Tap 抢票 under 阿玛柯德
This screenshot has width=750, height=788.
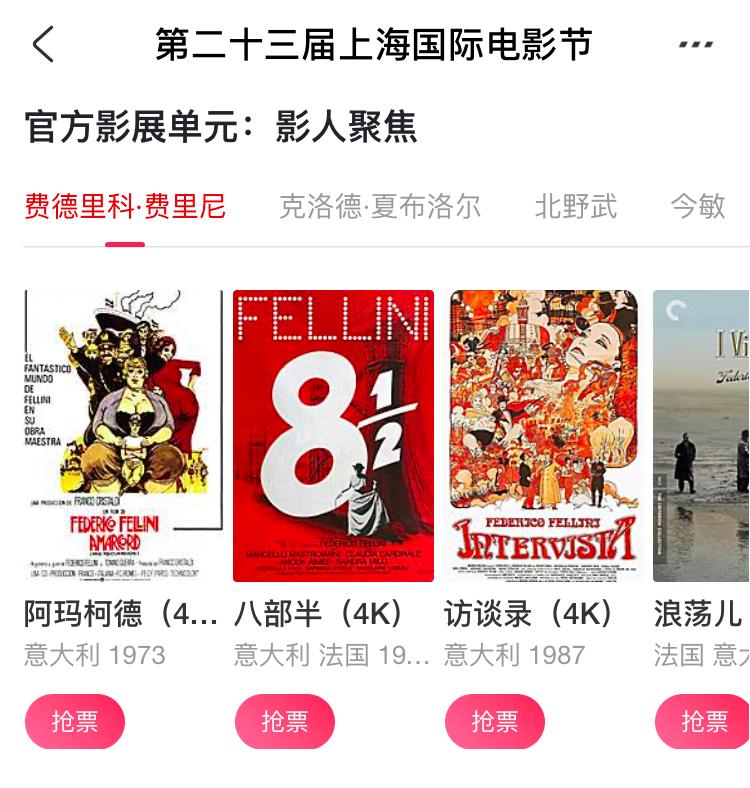(75, 721)
